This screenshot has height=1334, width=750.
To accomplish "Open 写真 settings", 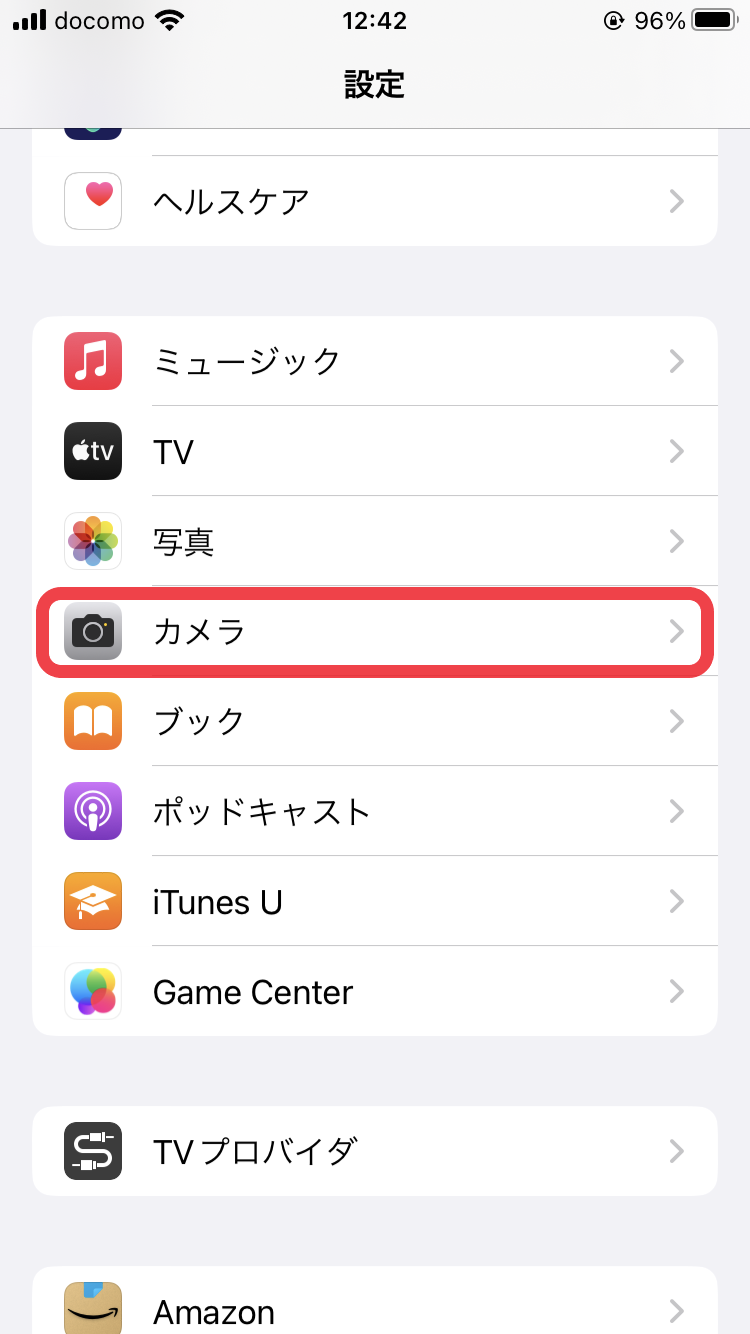I will click(375, 541).
